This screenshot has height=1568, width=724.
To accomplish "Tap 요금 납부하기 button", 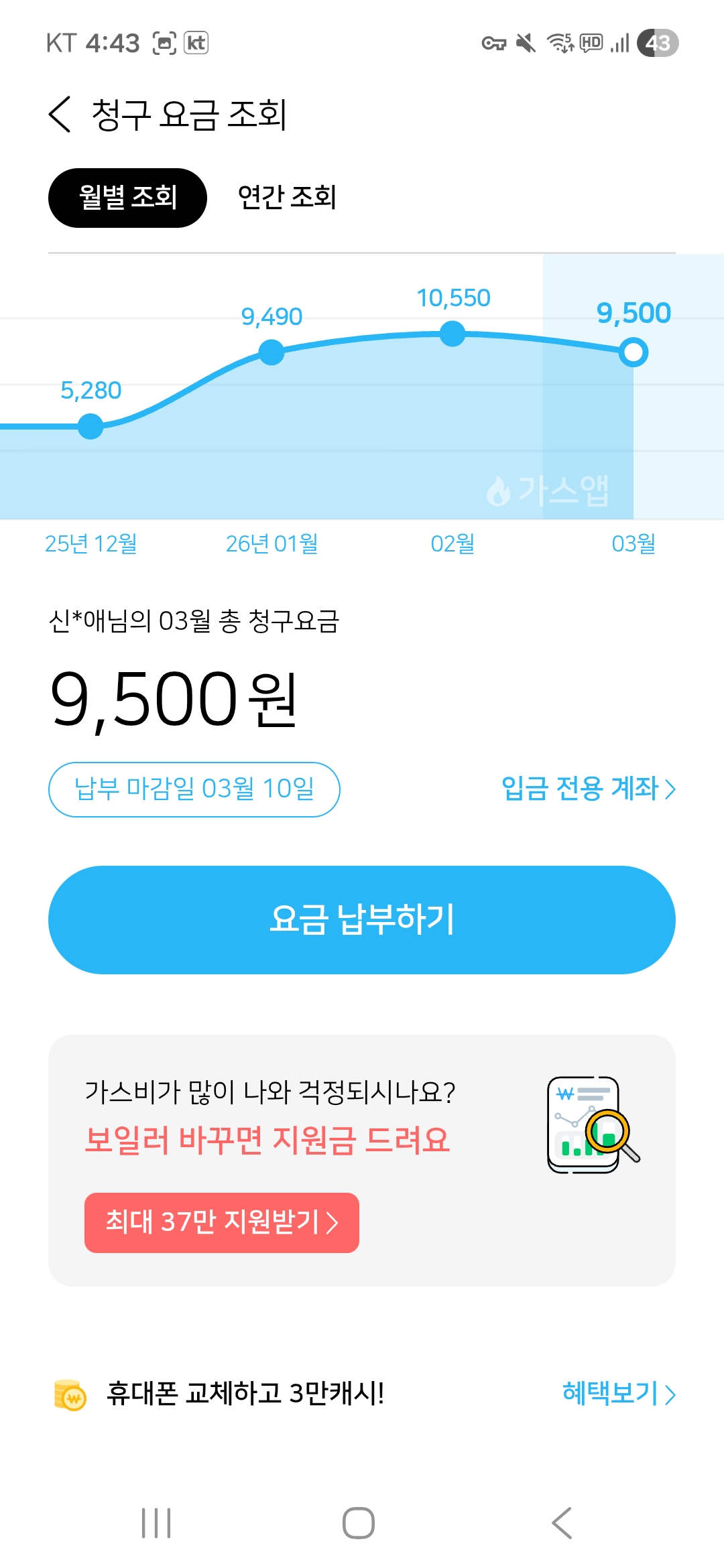I will click(362, 919).
